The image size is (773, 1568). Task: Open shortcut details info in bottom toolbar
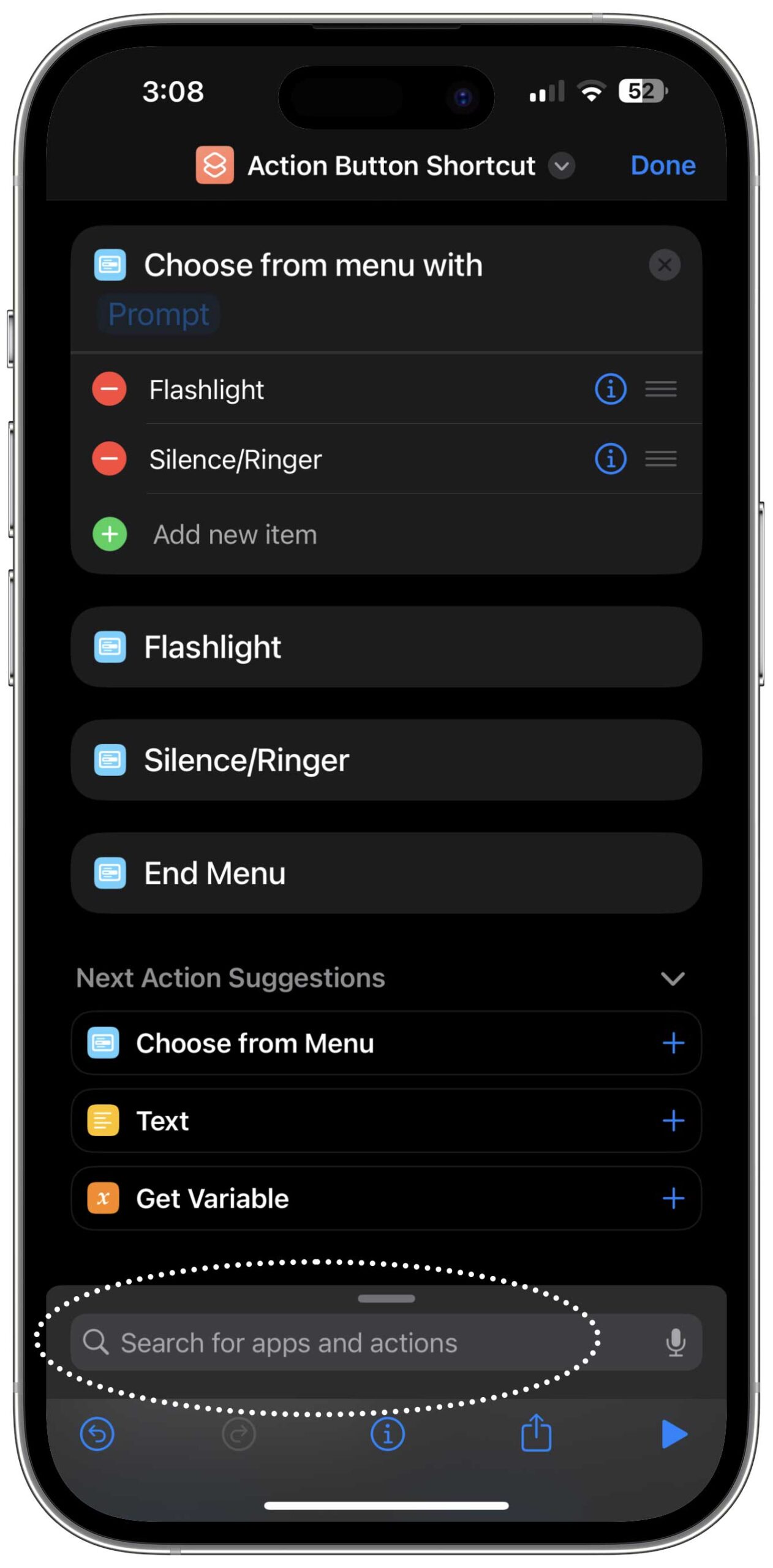(386, 1434)
